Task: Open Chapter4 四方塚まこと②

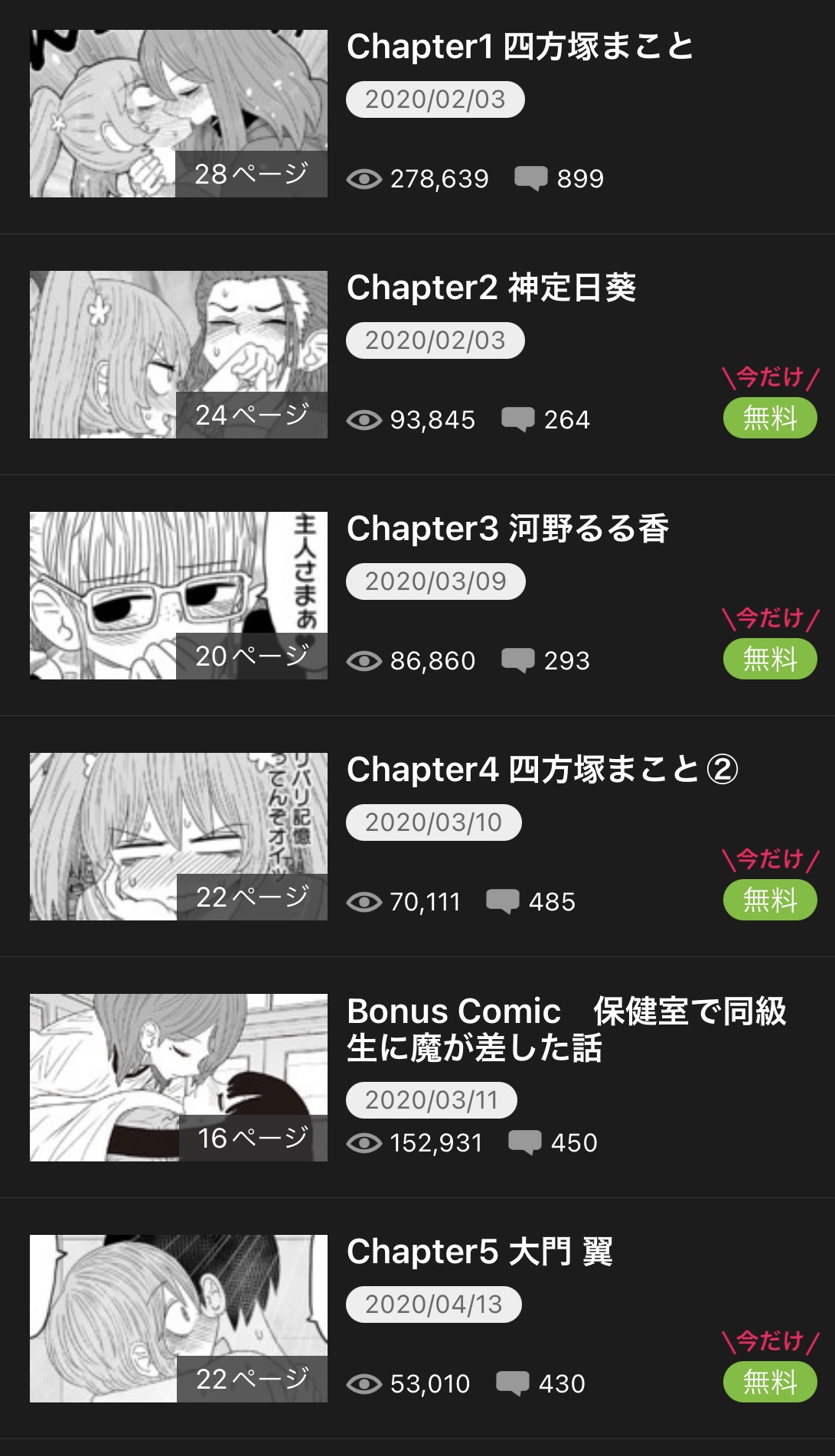Action: pyautogui.click(x=542, y=770)
